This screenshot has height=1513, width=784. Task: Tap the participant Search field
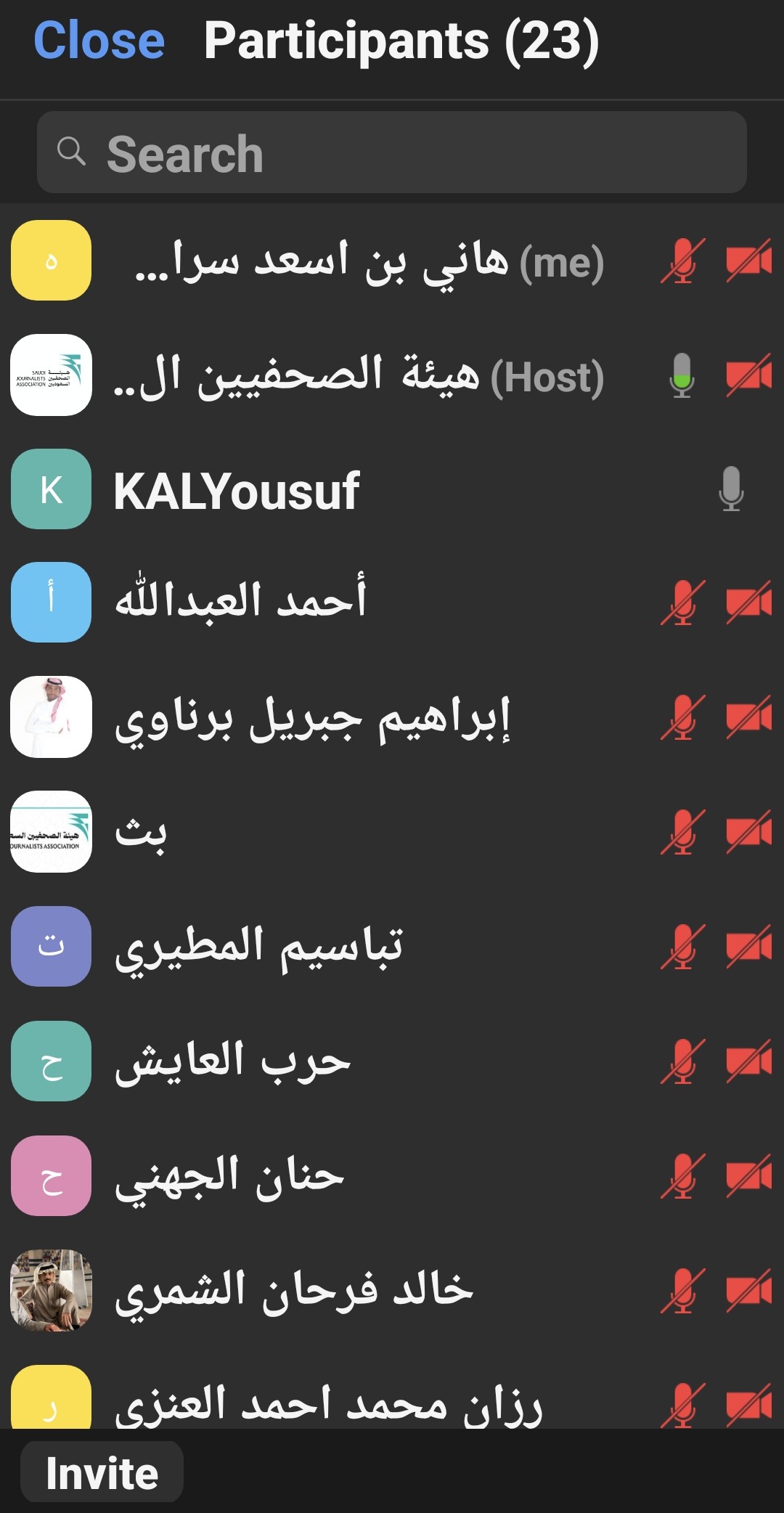[392, 152]
